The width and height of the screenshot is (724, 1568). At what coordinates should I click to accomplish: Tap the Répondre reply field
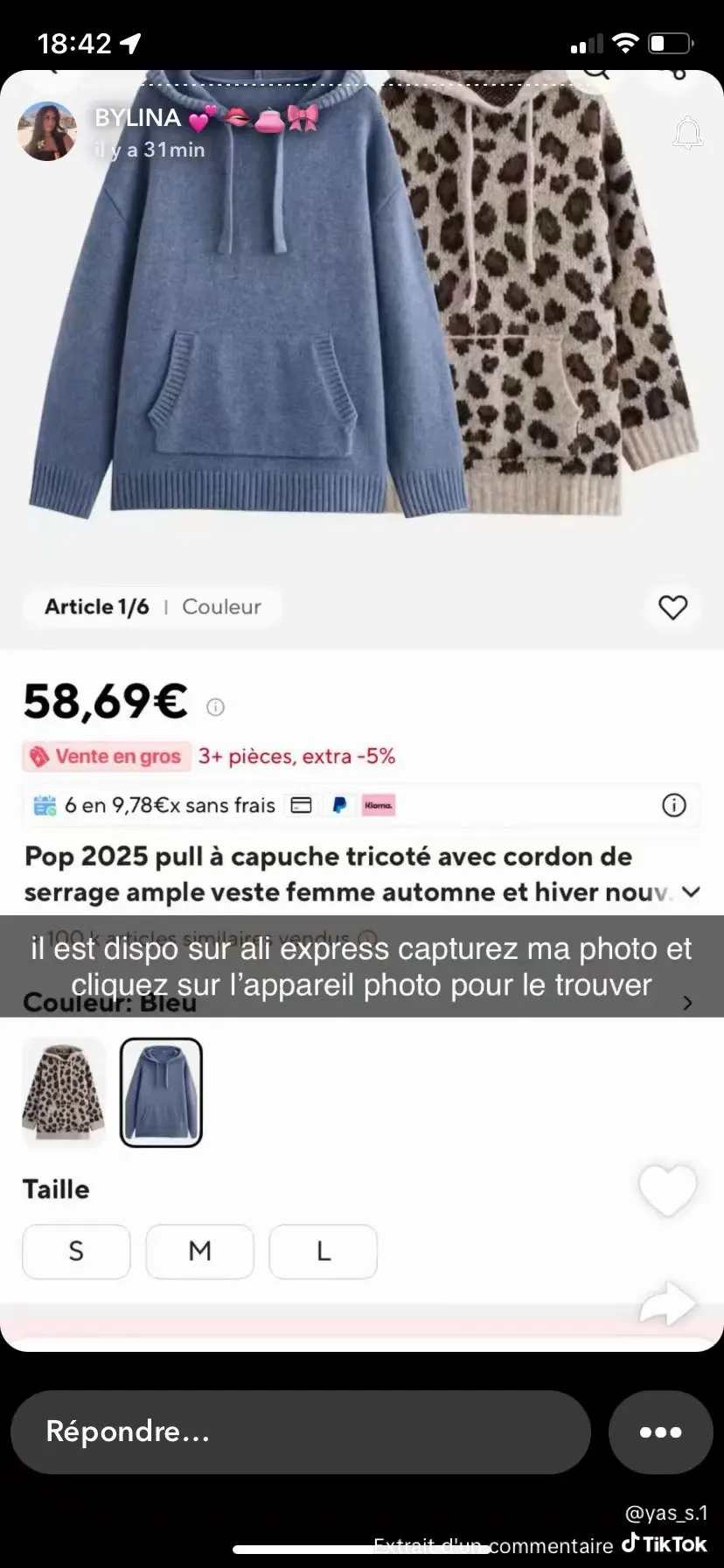(300, 1432)
